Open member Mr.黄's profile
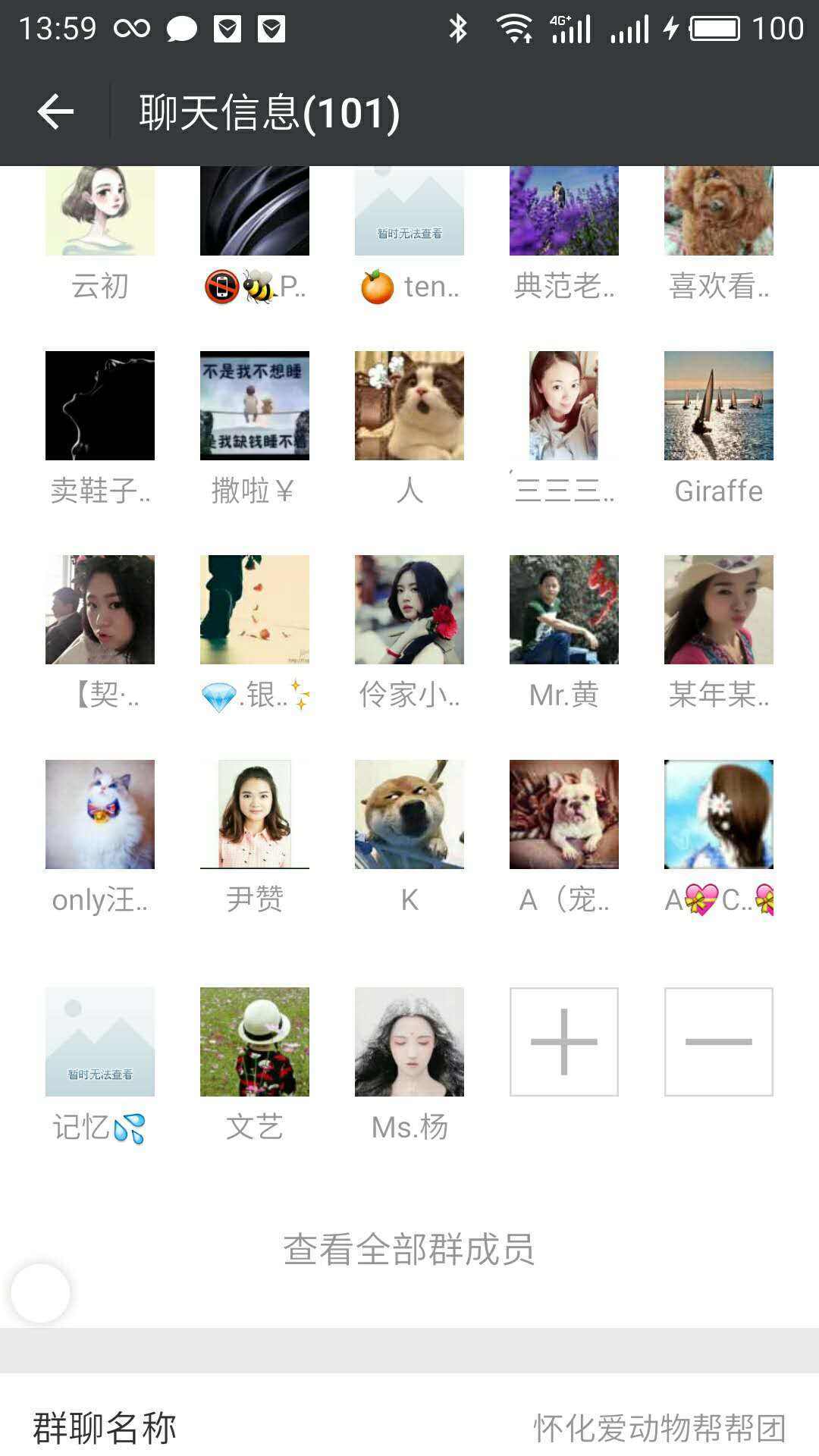 click(563, 610)
